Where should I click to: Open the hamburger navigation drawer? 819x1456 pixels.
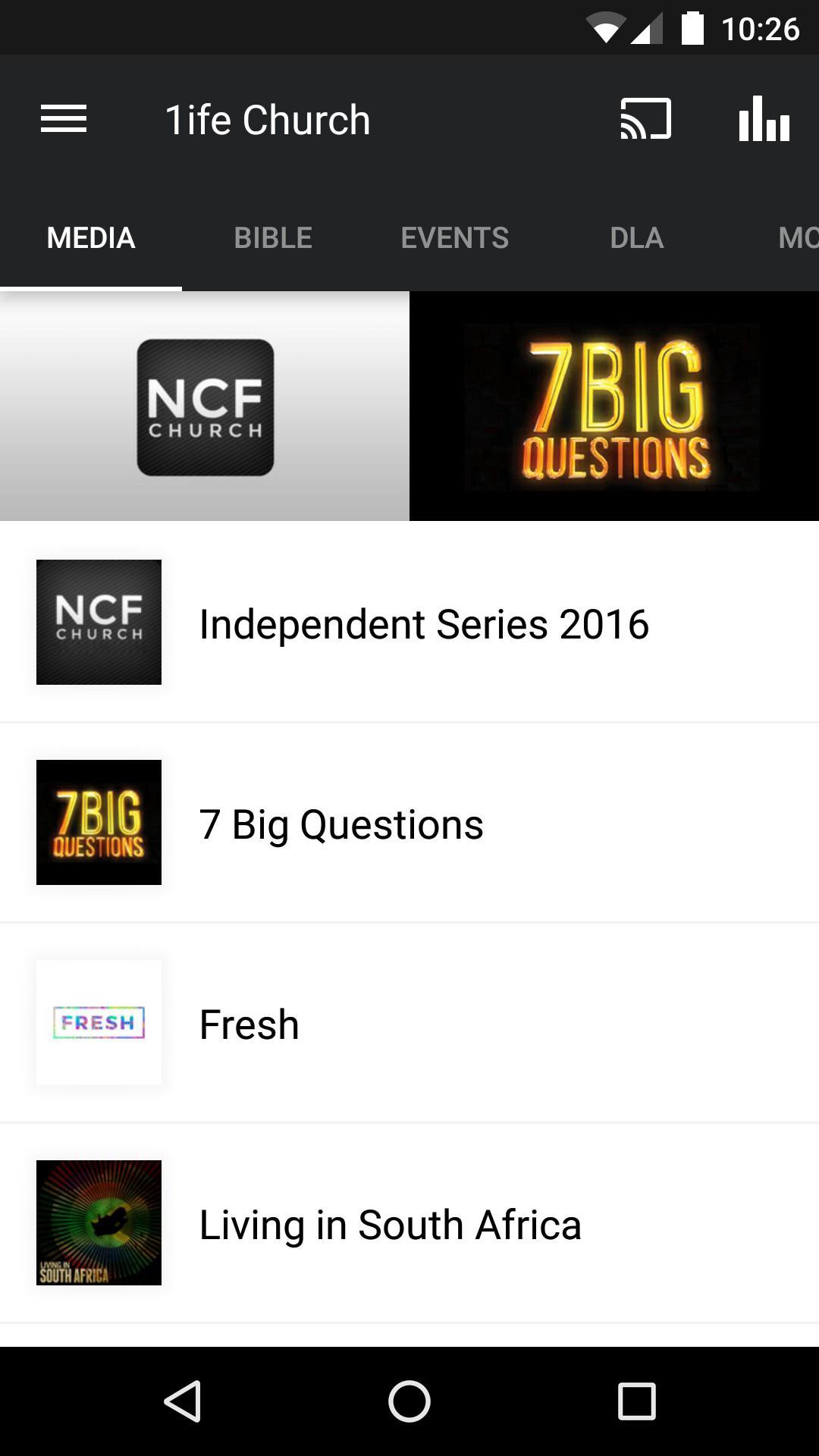pos(64,119)
